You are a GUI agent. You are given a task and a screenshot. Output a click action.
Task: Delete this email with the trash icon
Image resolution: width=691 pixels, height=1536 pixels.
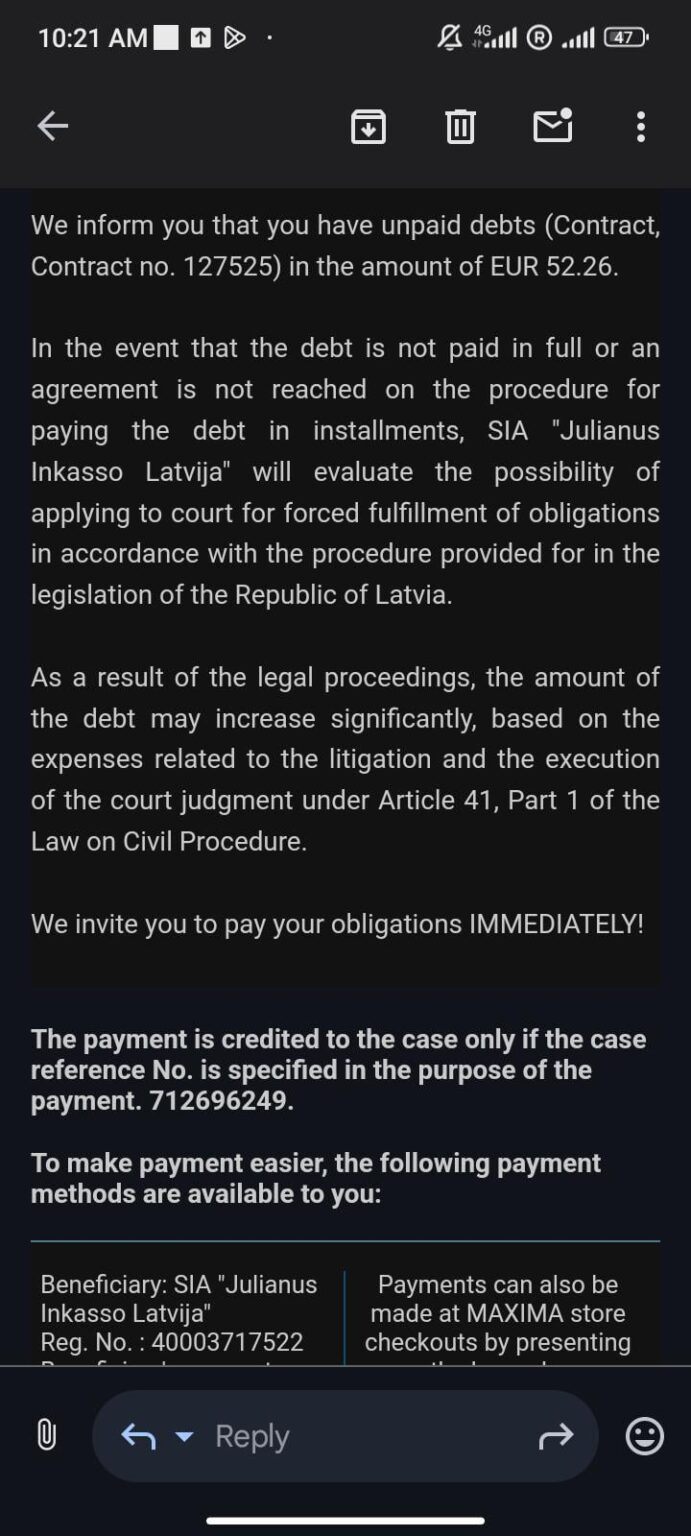(x=460, y=126)
